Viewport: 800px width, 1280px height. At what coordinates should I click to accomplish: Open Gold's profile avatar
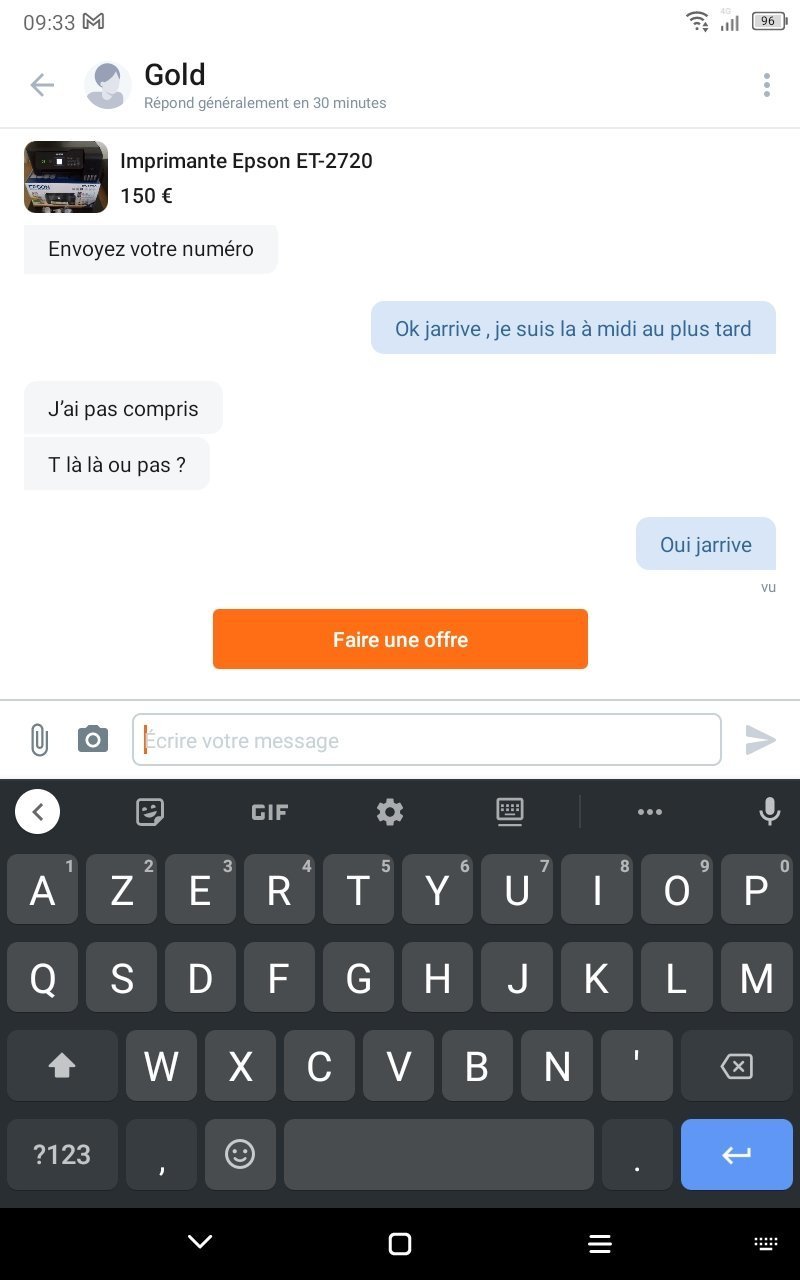[107, 86]
